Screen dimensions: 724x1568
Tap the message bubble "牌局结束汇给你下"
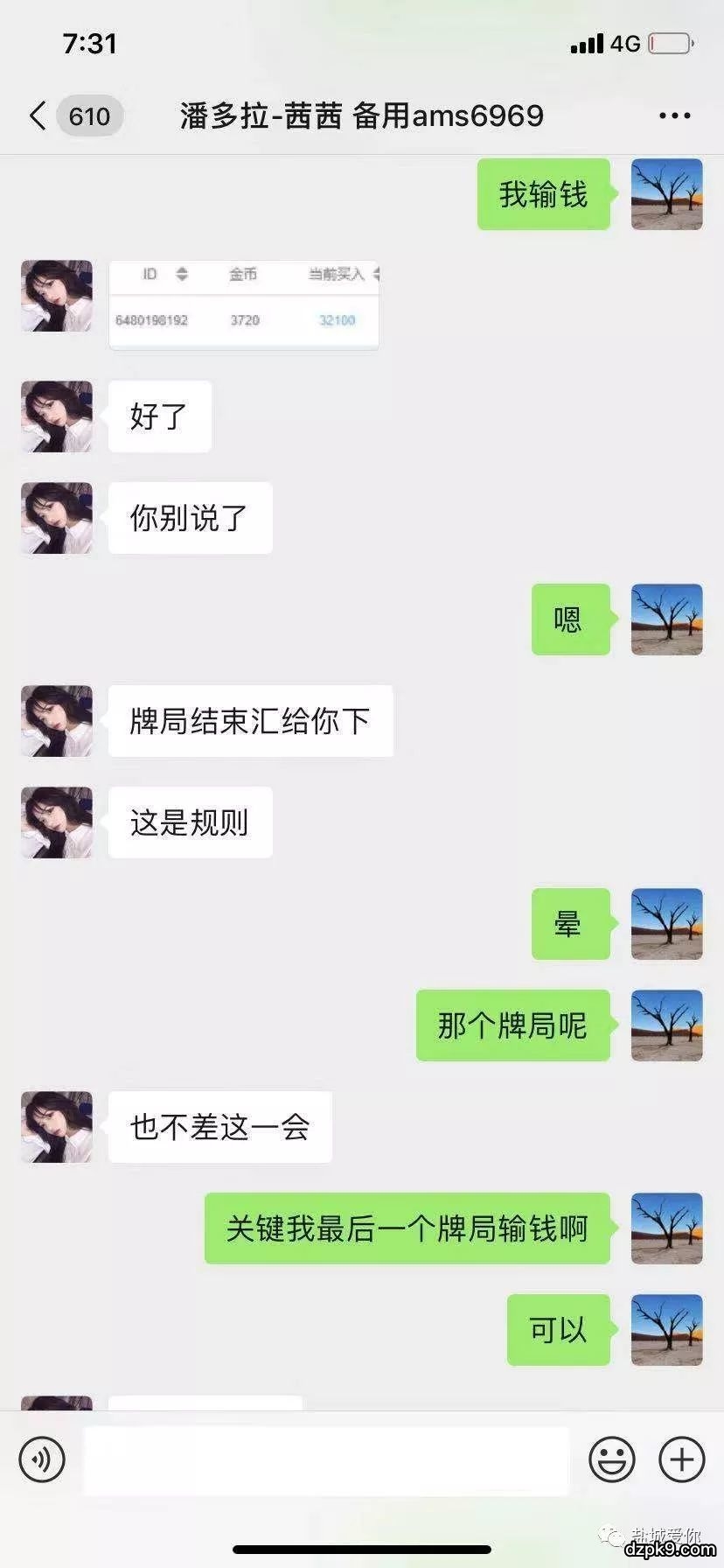tap(250, 721)
